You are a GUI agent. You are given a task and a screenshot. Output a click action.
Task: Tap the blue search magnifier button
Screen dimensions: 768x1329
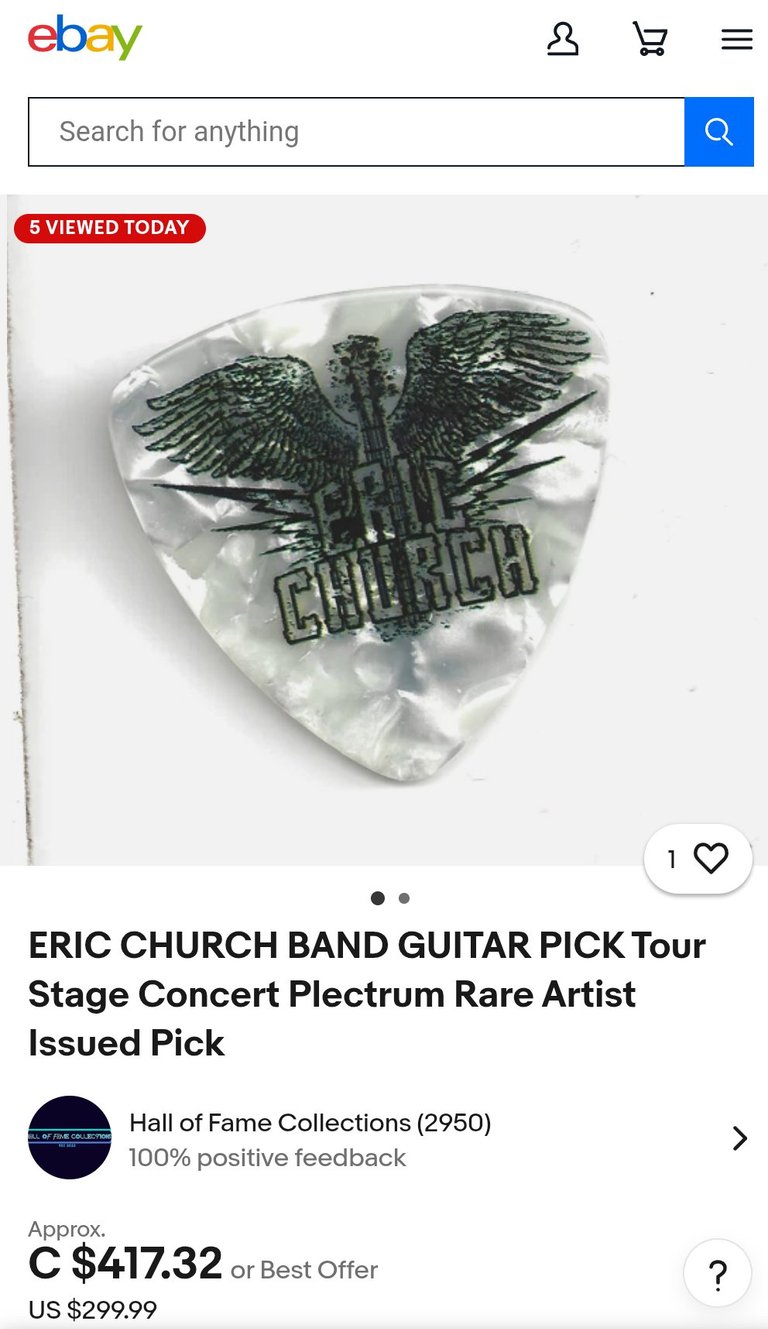(719, 132)
